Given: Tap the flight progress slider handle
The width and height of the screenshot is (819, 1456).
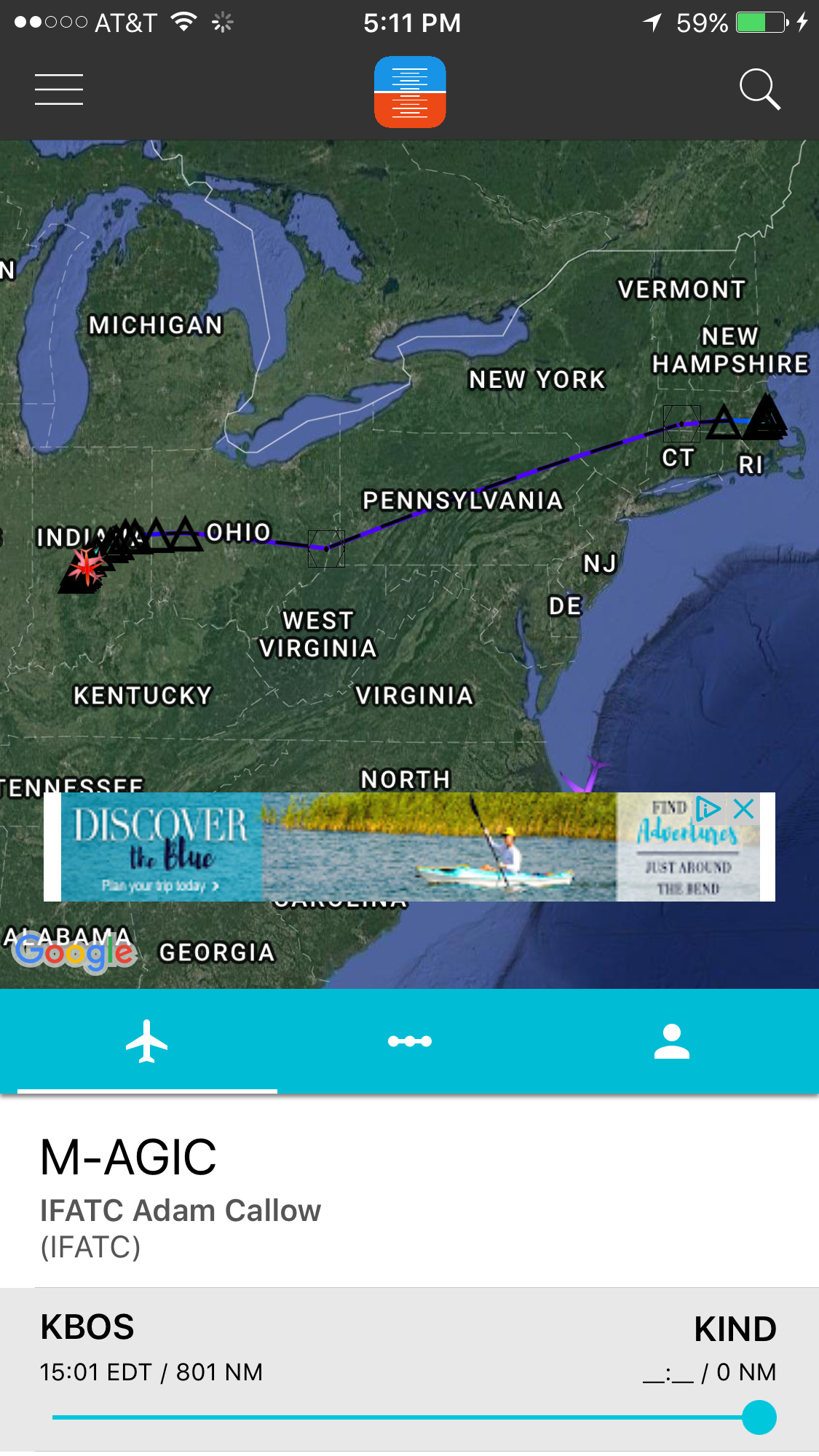Looking at the screenshot, I should coord(759,1417).
